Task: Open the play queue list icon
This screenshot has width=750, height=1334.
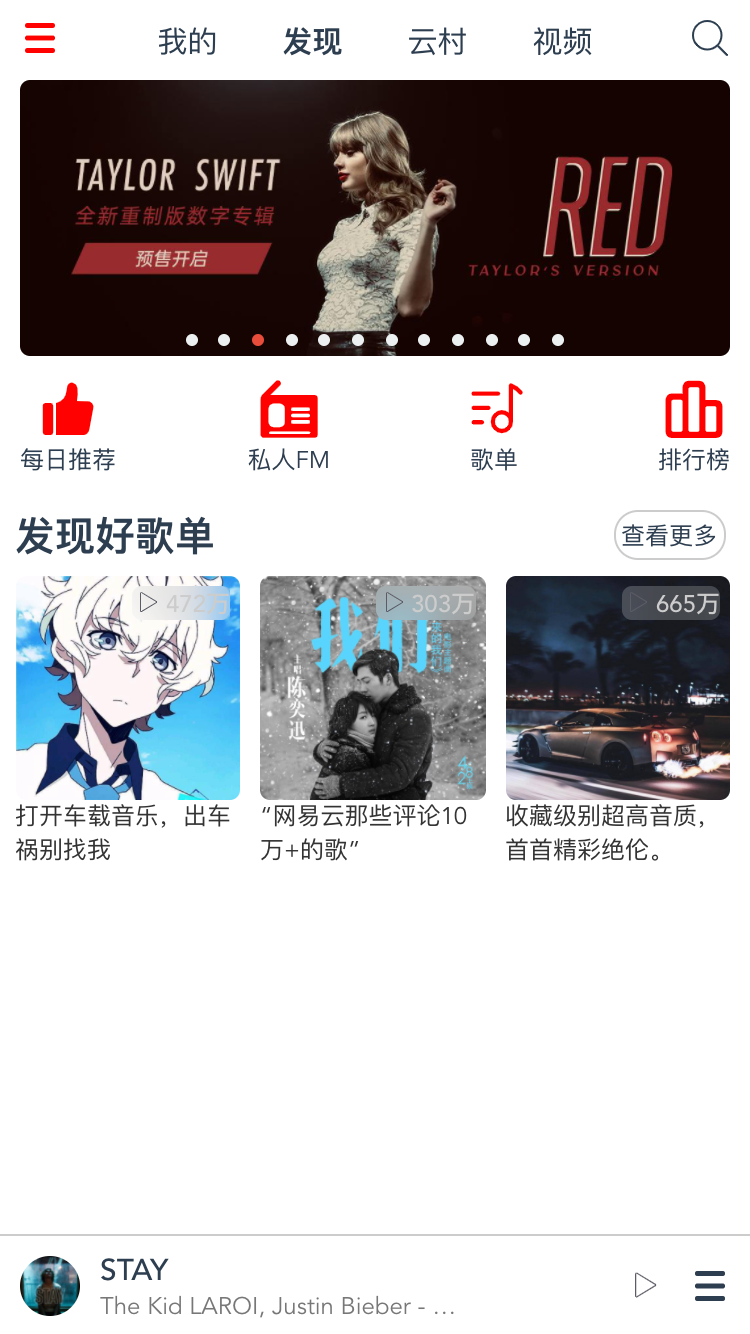Action: [x=709, y=1285]
